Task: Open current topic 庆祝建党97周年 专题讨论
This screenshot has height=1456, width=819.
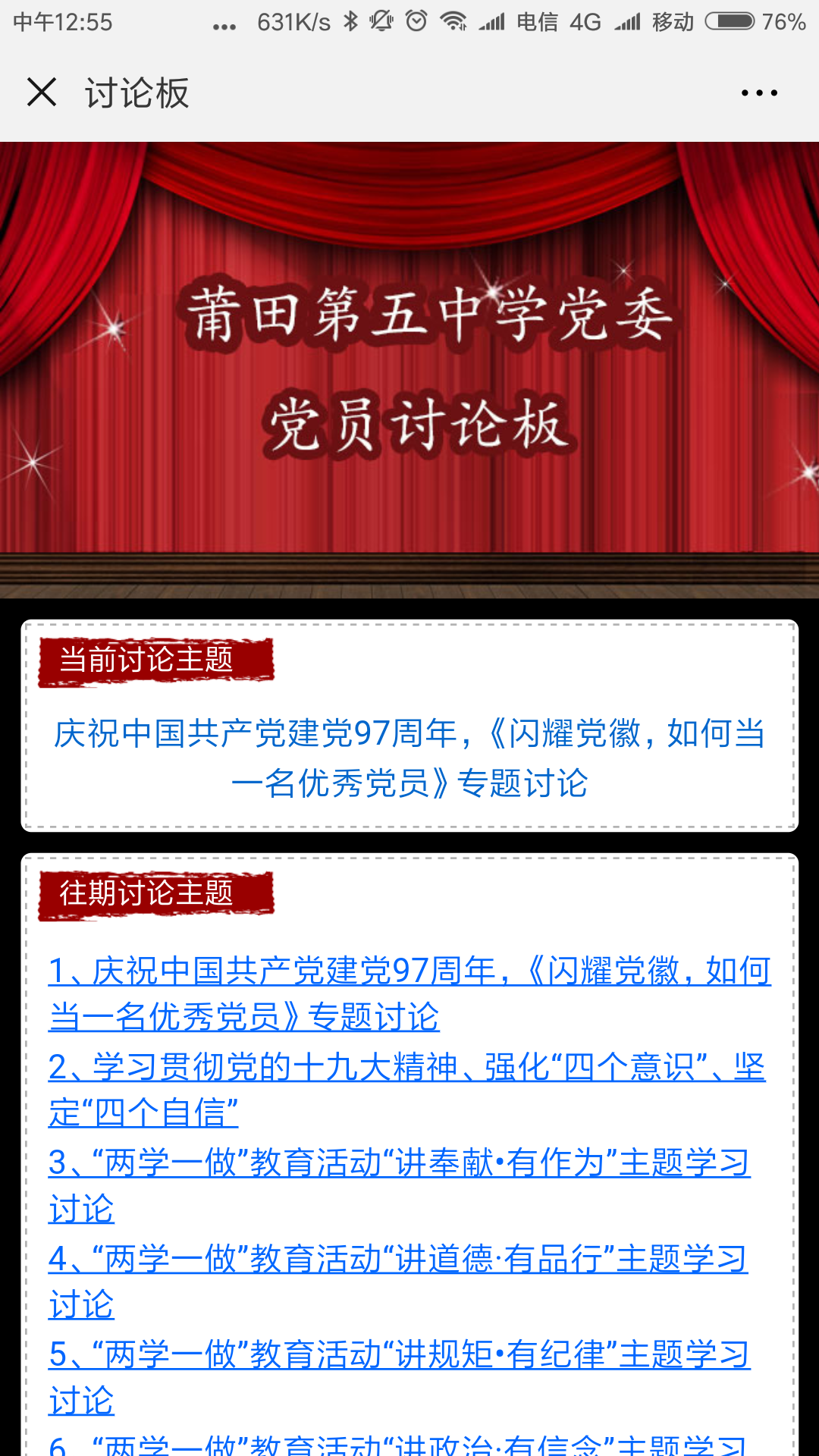Action: [x=409, y=758]
